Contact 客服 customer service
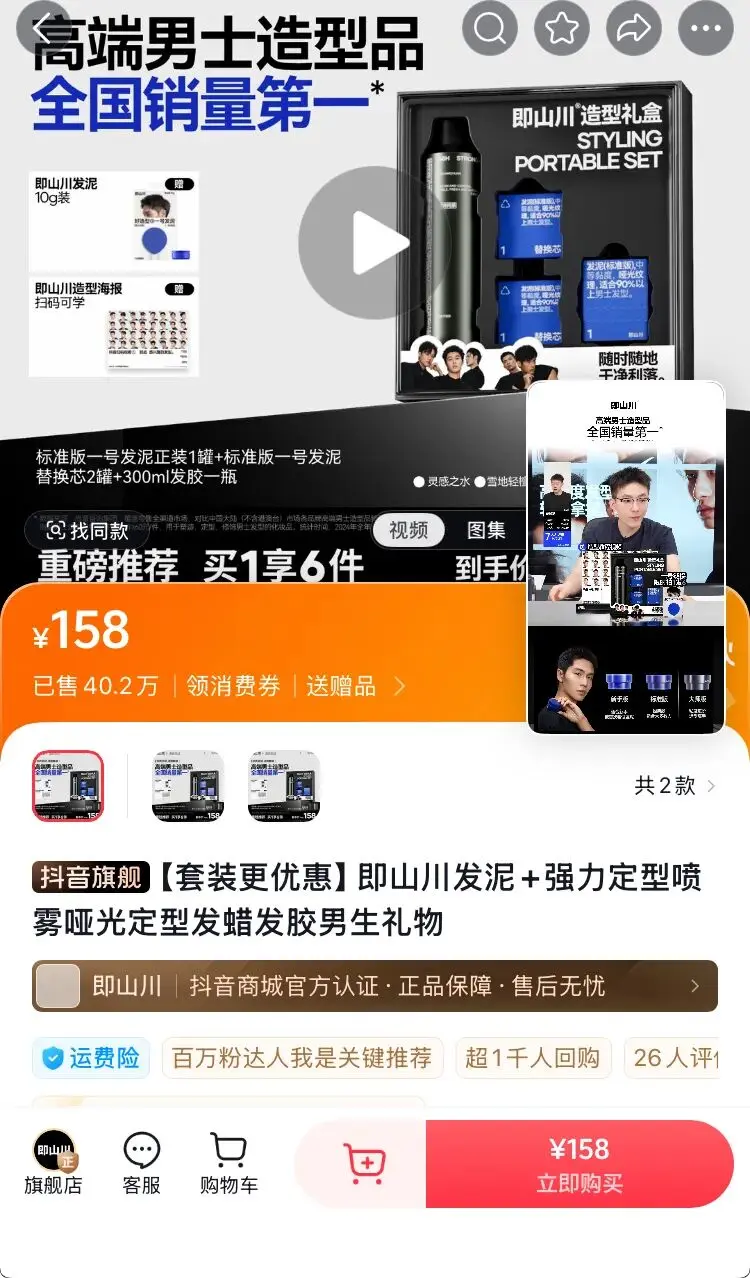The image size is (750, 1278). click(141, 1163)
